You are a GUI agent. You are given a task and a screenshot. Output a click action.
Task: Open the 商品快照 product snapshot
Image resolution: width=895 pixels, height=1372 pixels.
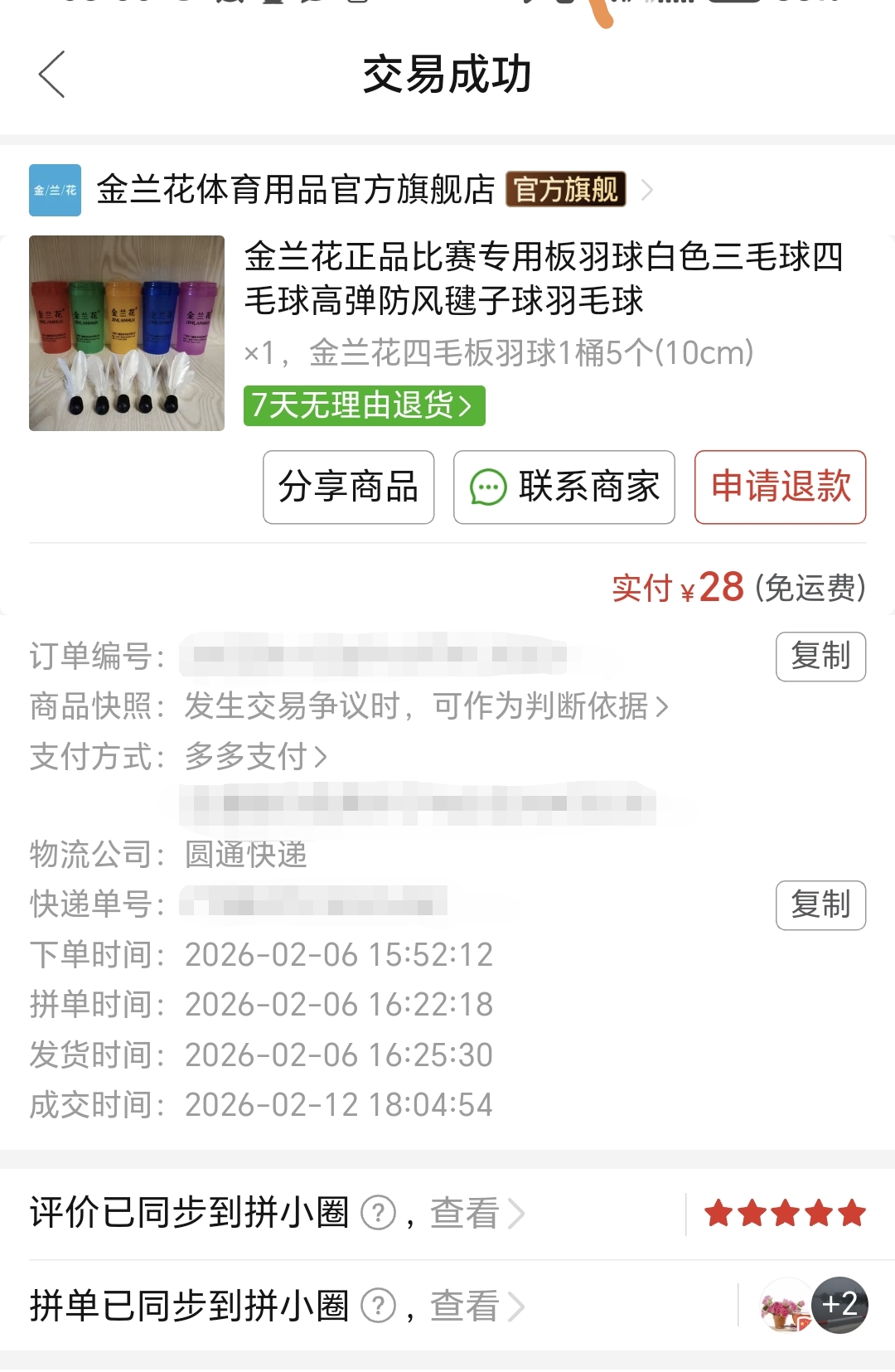(426, 706)
